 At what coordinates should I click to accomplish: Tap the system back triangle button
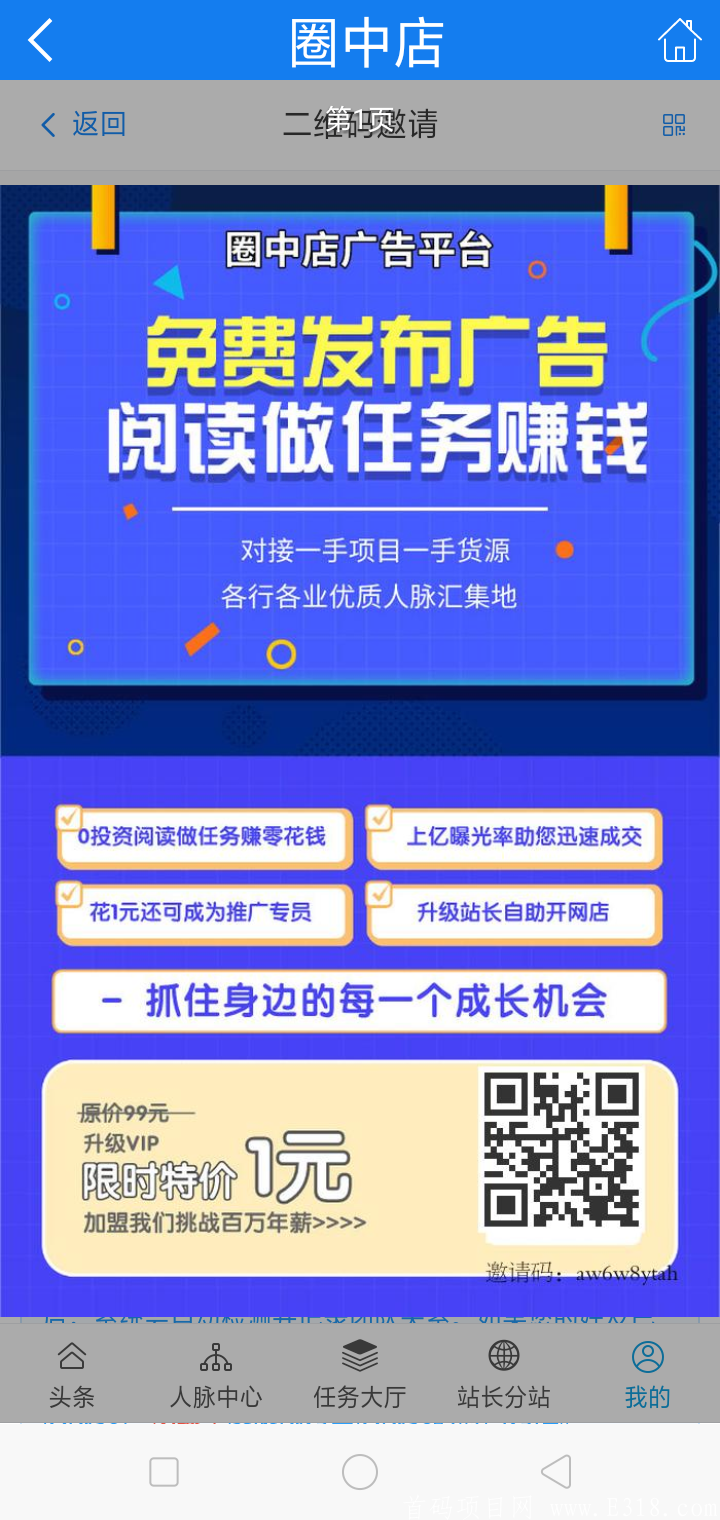pyautogui.click(x=556, y=1472)
